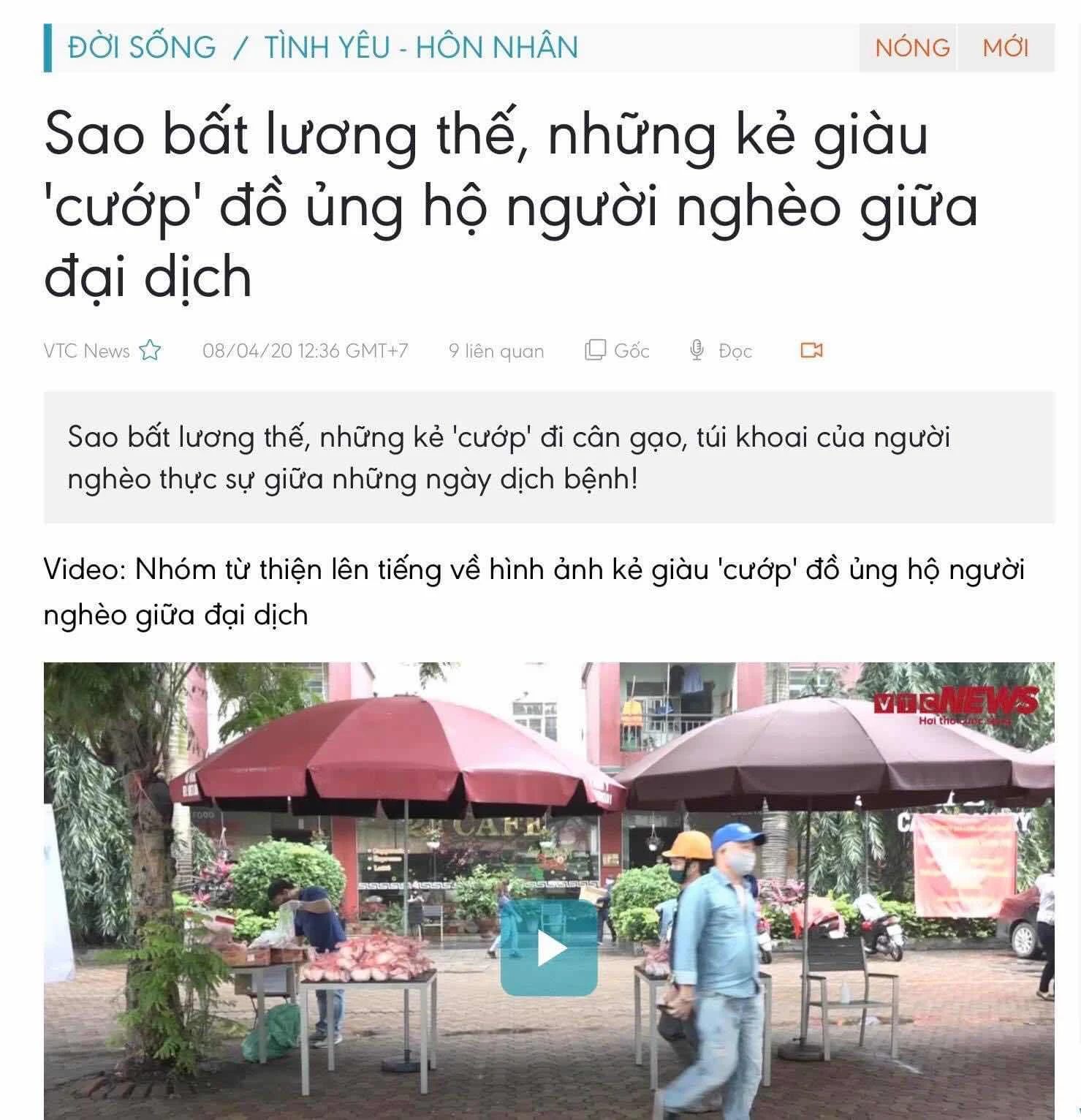Switch to the MỚI tab

pyautogui.click(x=1005, y=48)
